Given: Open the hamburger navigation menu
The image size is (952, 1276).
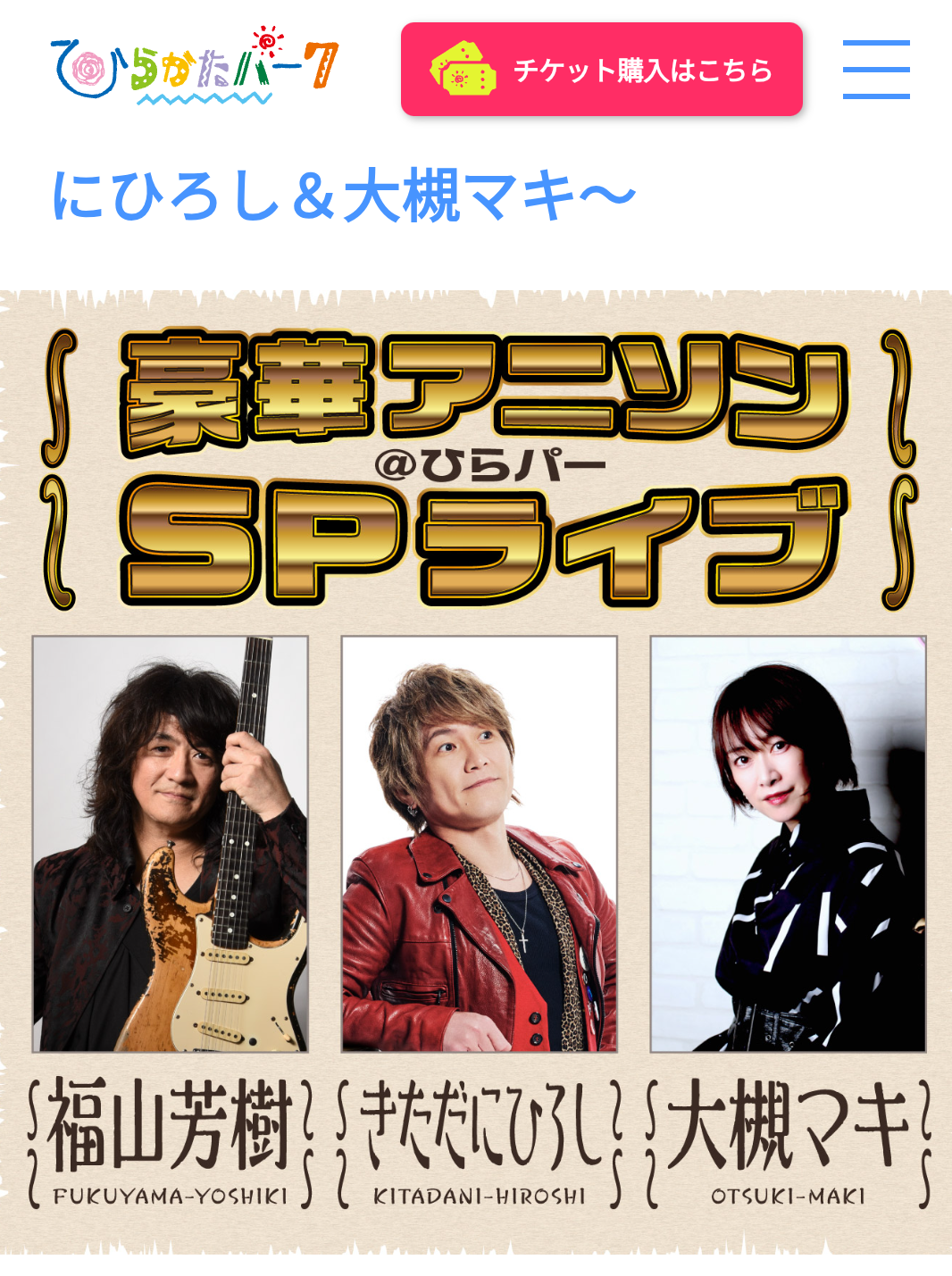Looking at the screenshot, I should tap(875, 69).
